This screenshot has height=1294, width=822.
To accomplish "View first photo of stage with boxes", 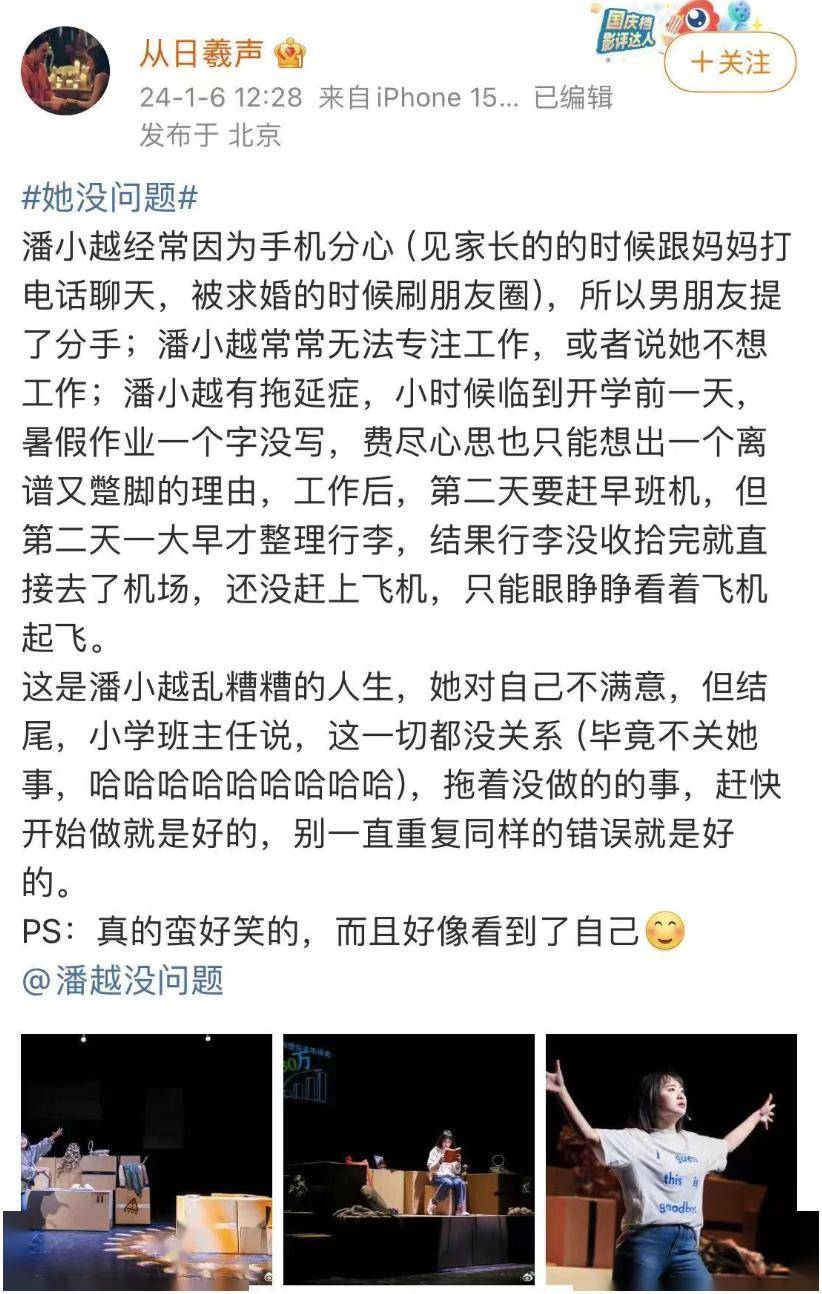I will pos(146,1158).
